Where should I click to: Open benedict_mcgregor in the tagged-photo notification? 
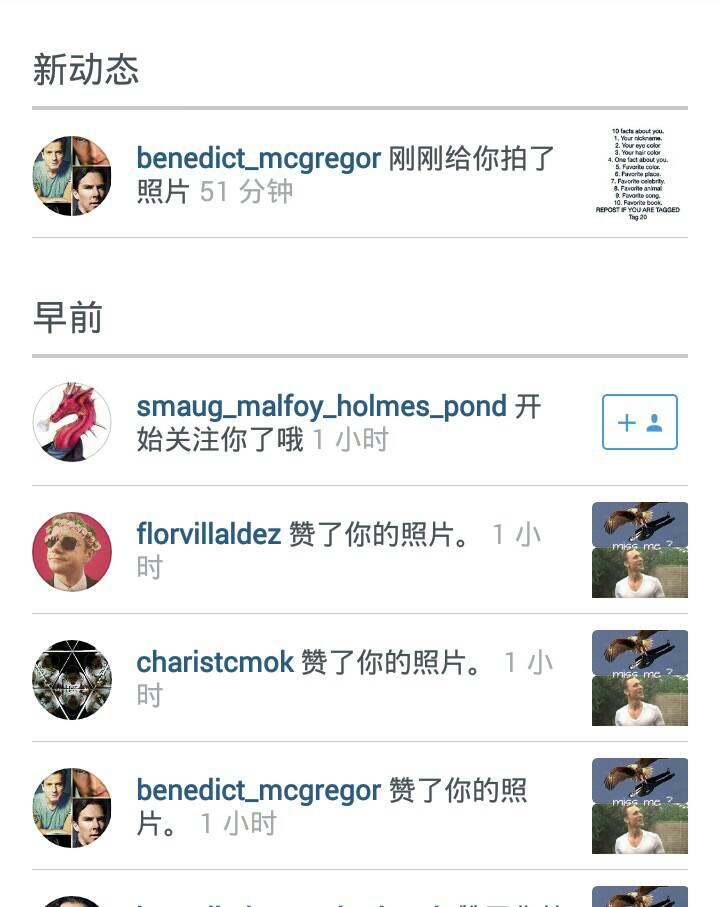[x=258, y=158]
